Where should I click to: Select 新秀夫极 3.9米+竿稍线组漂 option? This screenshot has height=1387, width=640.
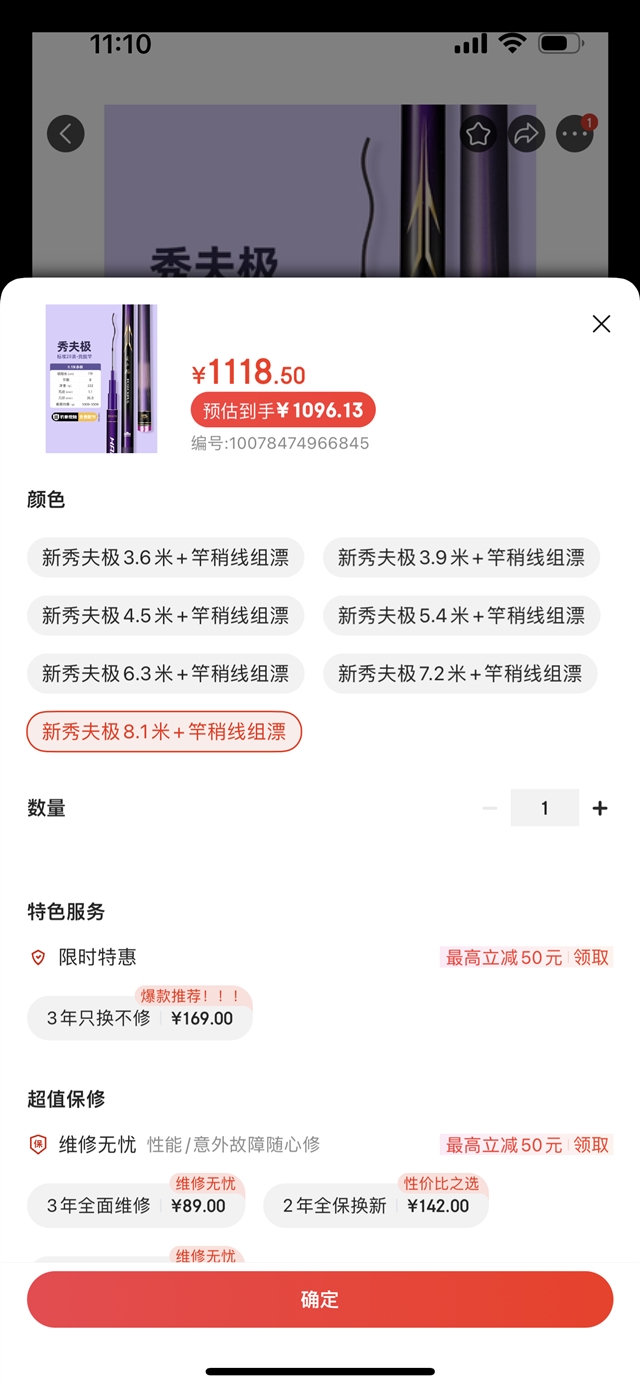(461, 558)
